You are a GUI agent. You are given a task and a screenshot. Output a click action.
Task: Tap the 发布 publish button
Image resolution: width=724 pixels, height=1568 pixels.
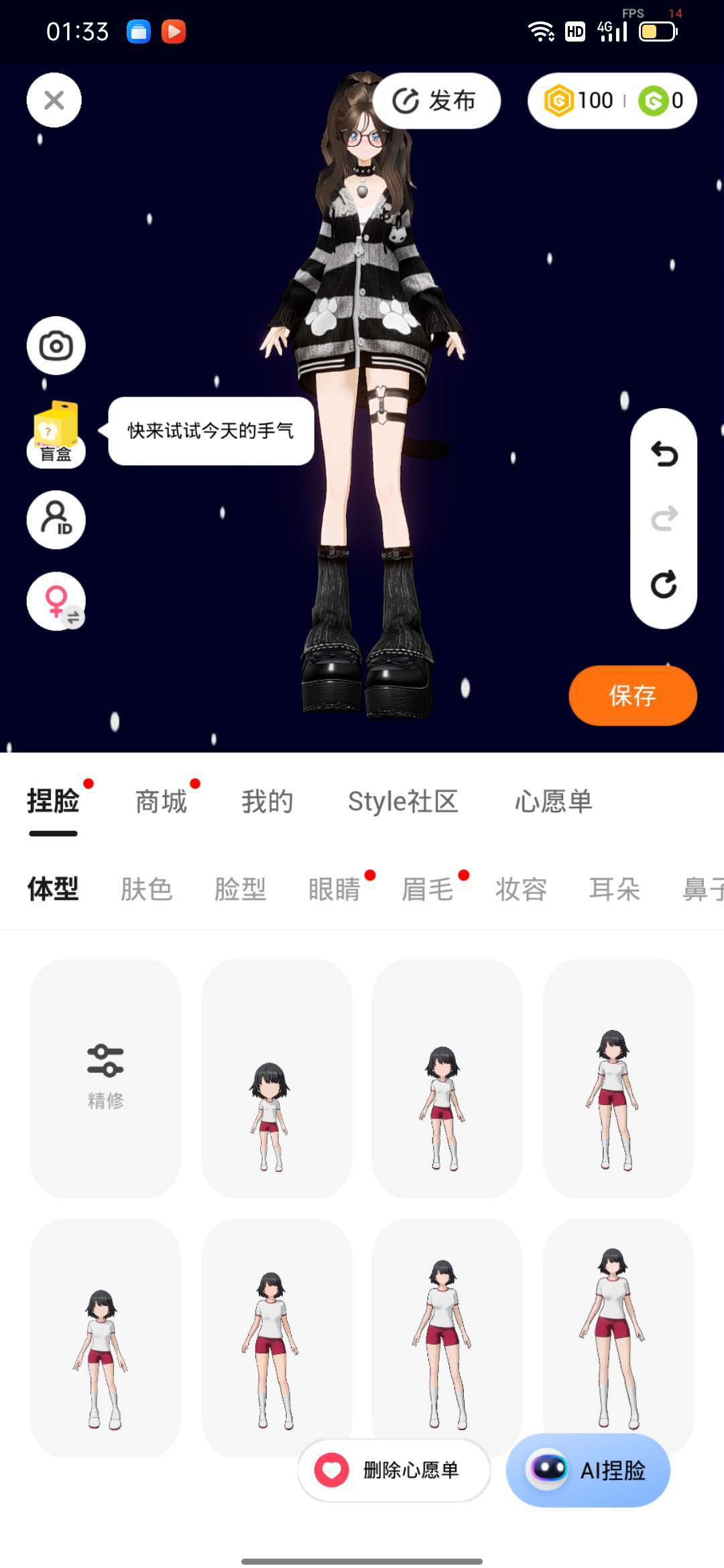436,101
